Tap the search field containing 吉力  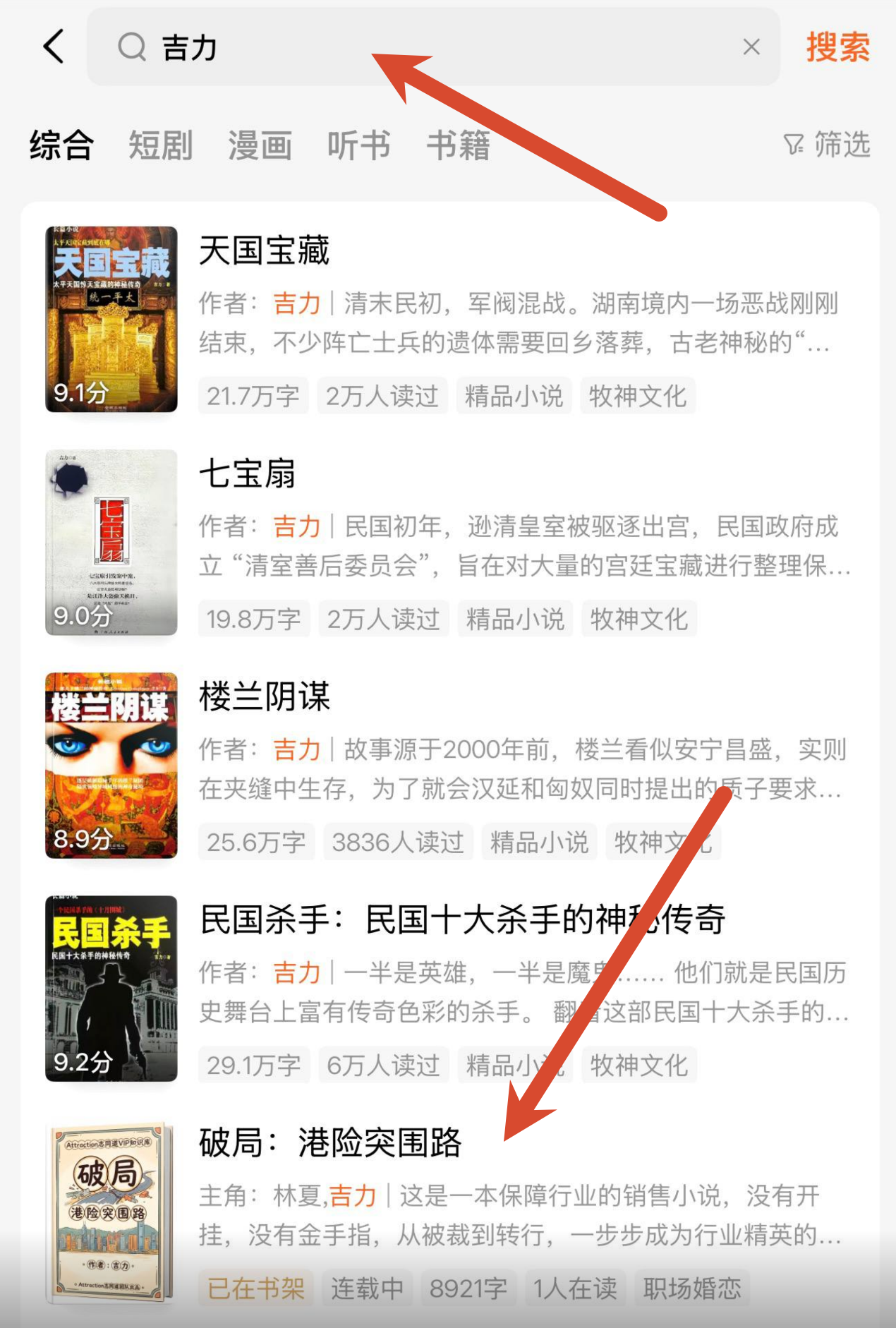[x=423, y=47]
